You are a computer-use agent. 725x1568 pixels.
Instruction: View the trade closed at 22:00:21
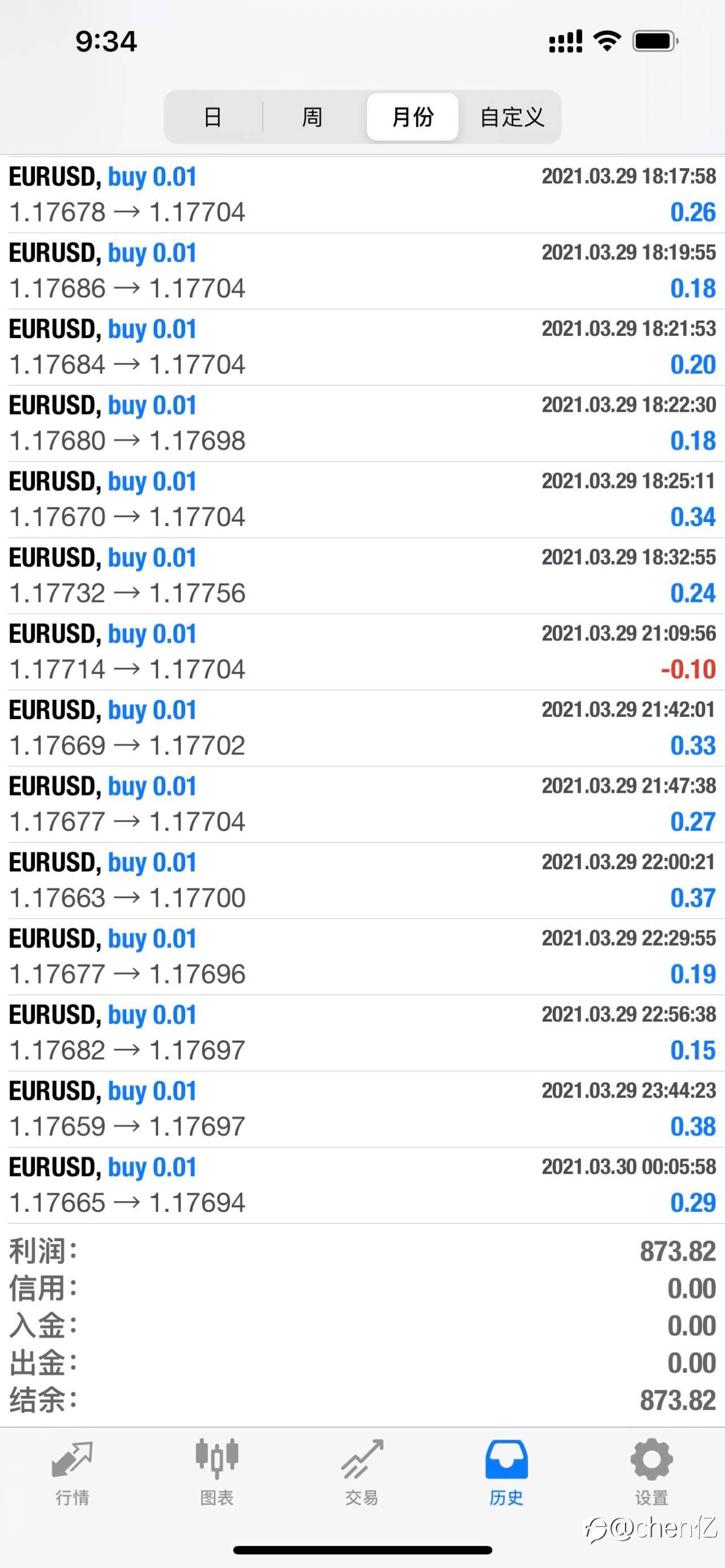coord(362,880)
